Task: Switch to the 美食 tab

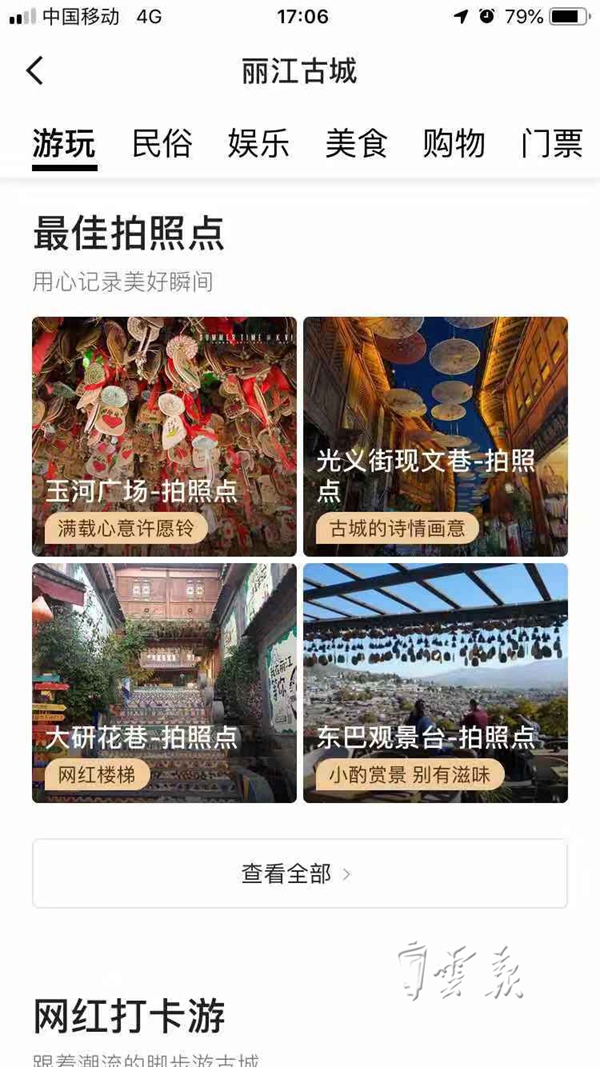Action: tap(356, 144)
